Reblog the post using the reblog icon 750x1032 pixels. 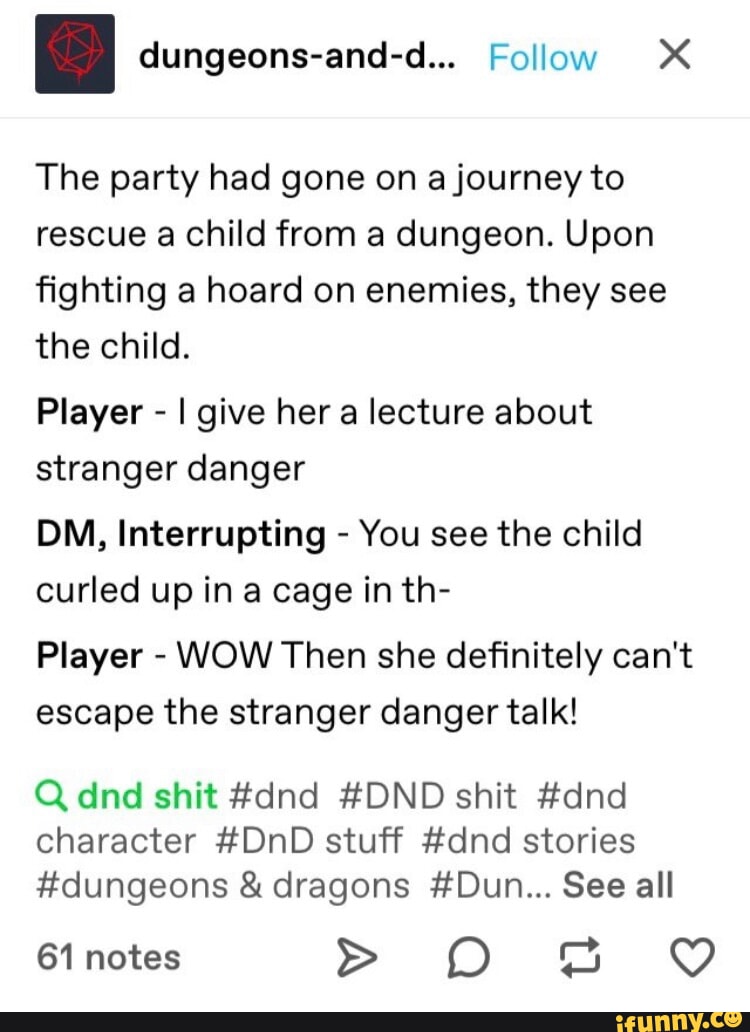pyautogui.click(x=580, y=957)
